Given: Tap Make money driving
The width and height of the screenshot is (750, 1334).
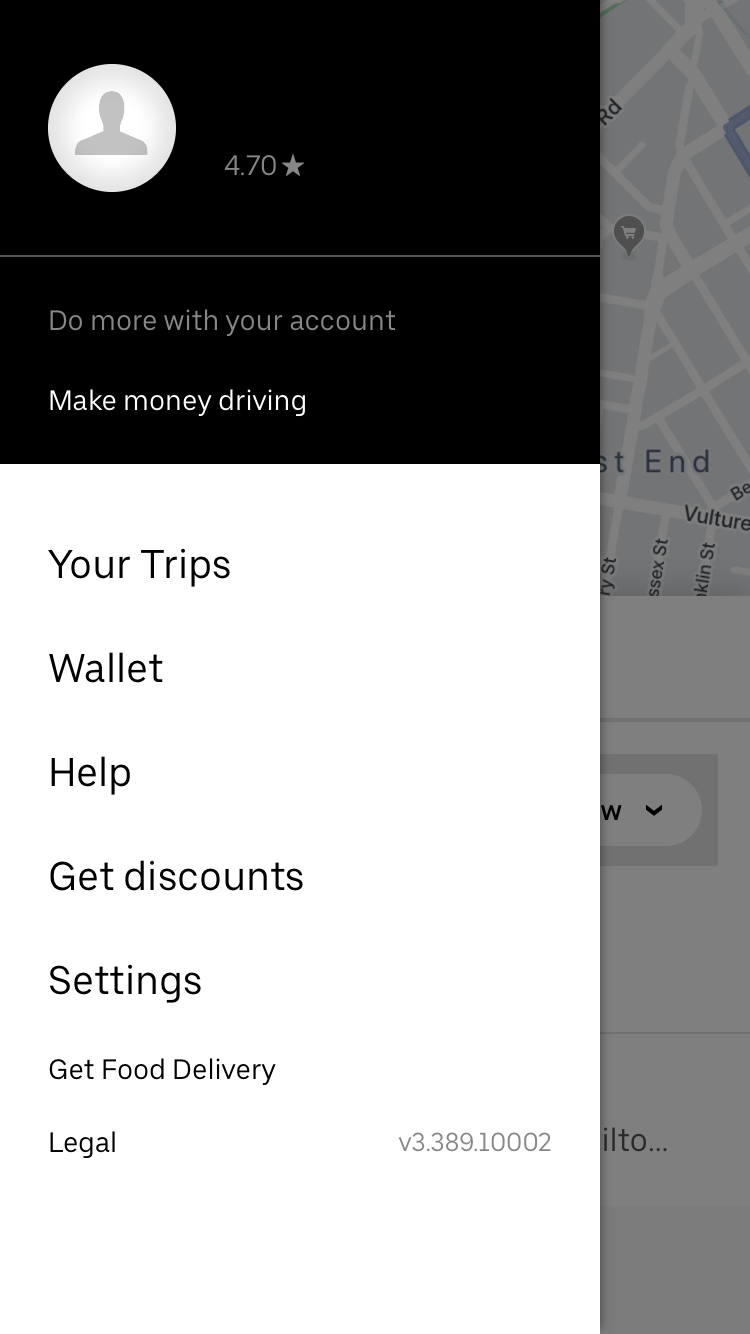Looking at the screenshot, I should point(178,400).
